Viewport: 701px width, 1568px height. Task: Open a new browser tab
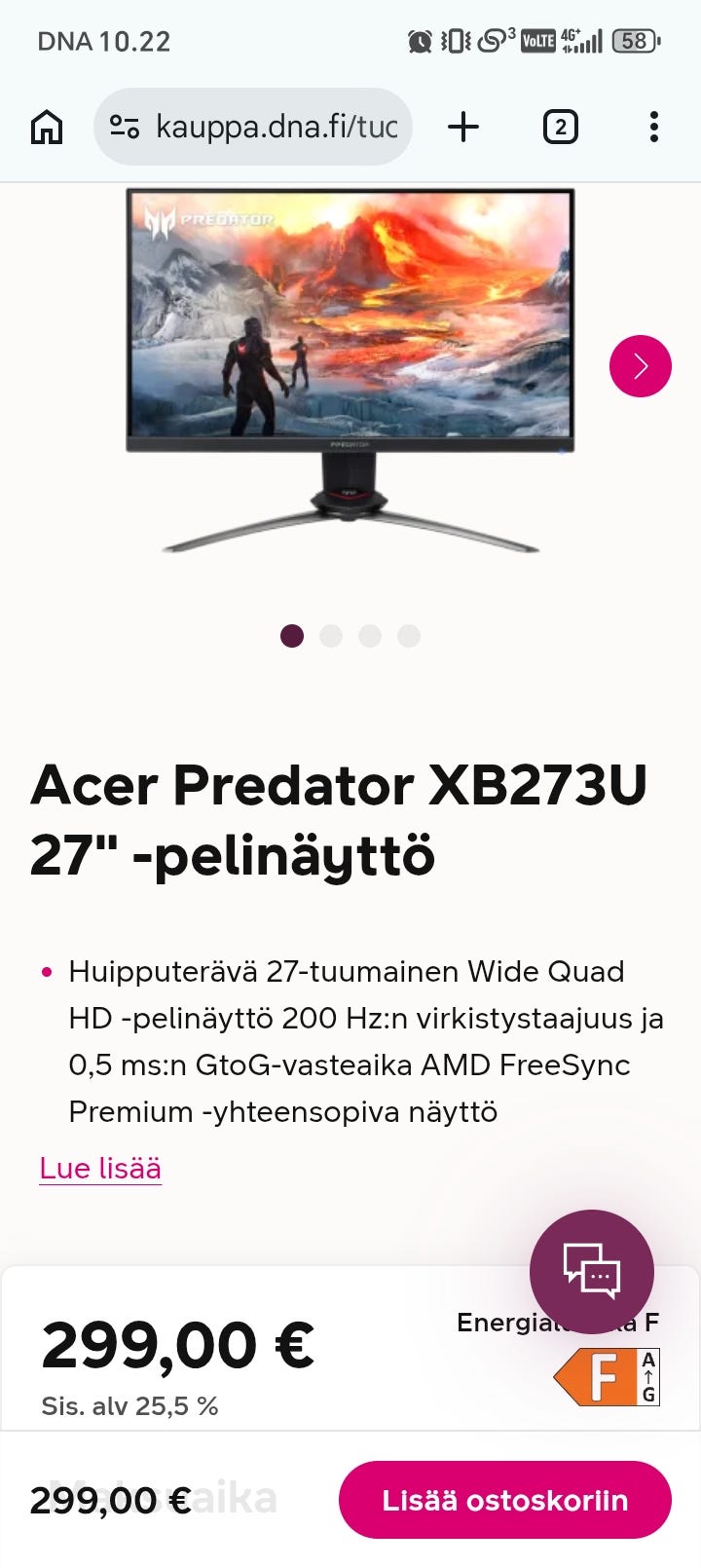[463, 127]
